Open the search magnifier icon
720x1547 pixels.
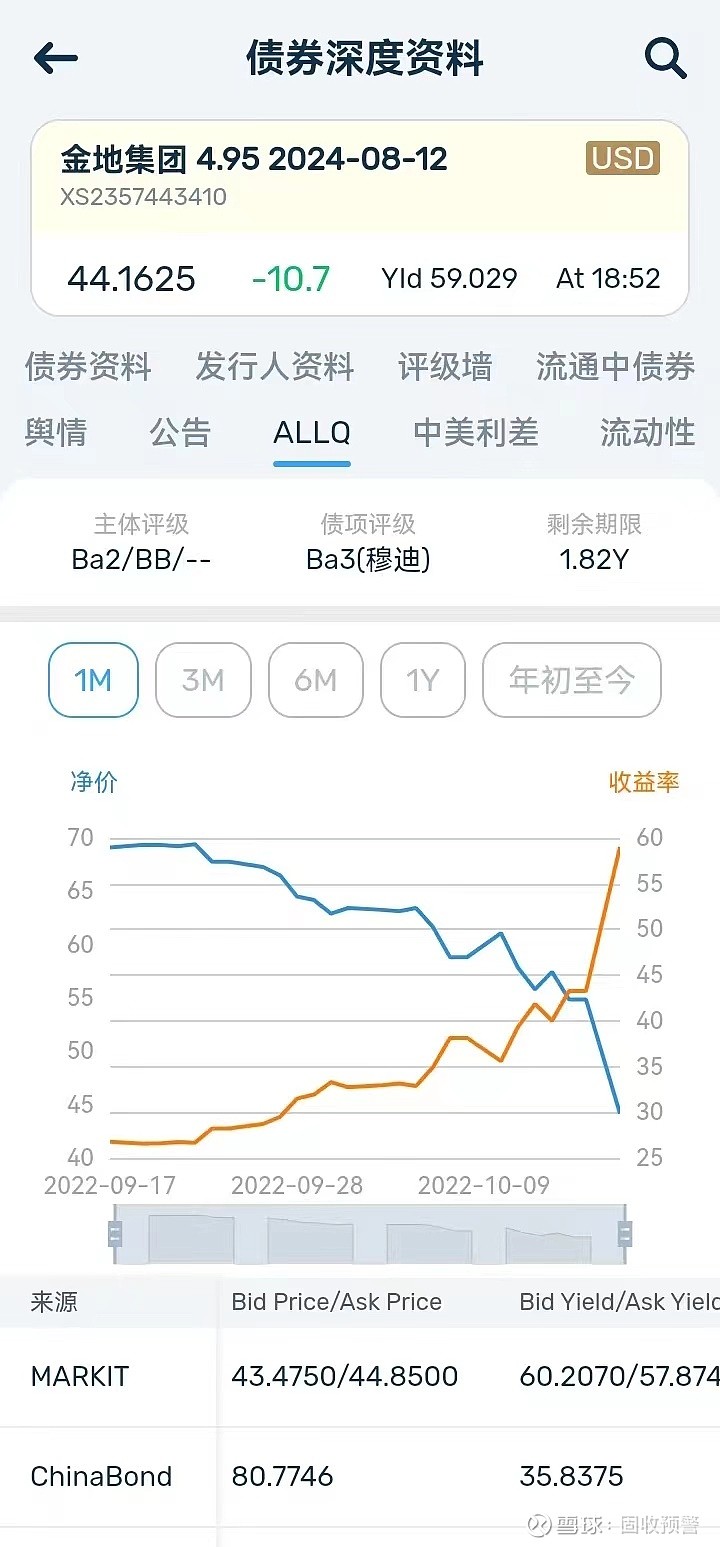tap(665, 58)
